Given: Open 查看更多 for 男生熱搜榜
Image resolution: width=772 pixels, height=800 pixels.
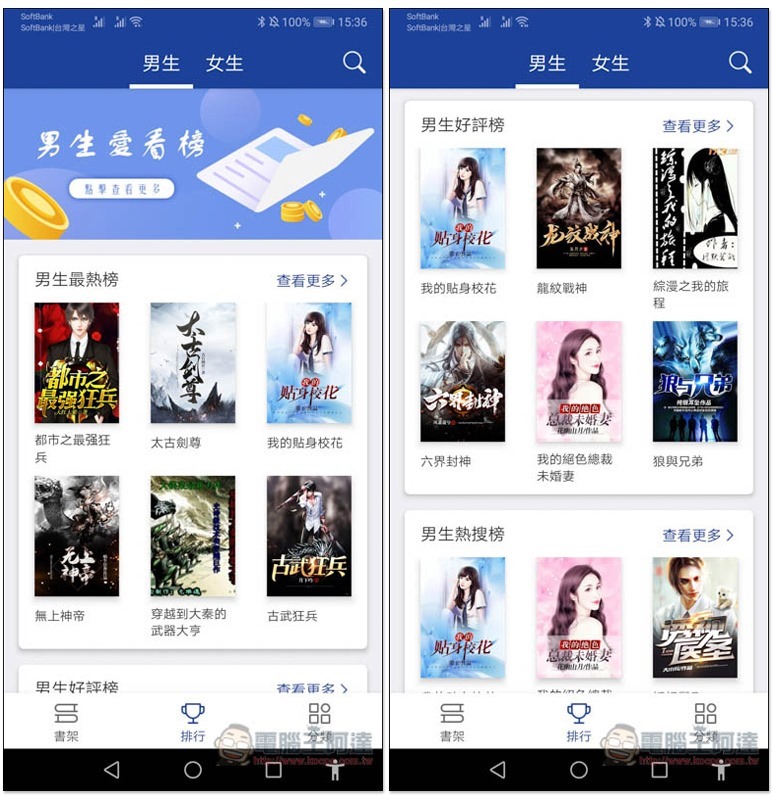Looking at the screenshot, I should 698,535.
